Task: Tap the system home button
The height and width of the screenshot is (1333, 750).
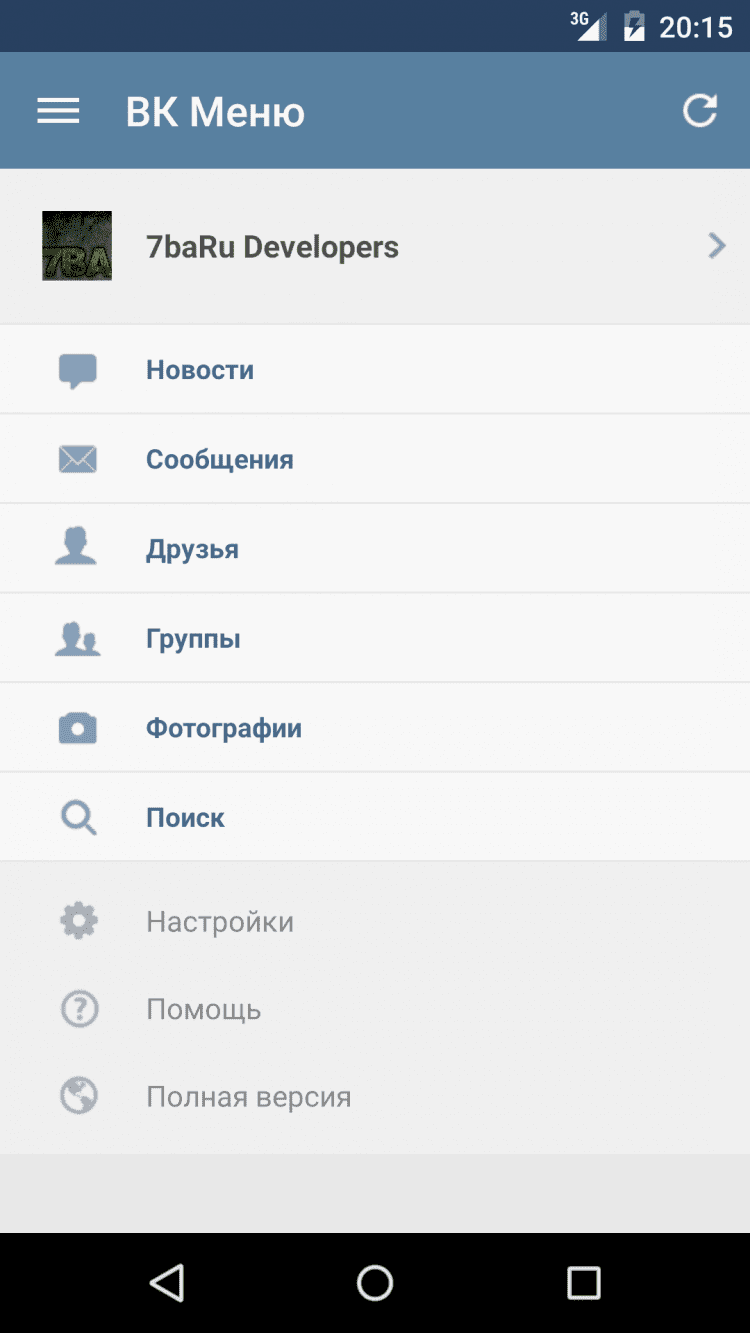Action: (375, 1282)
